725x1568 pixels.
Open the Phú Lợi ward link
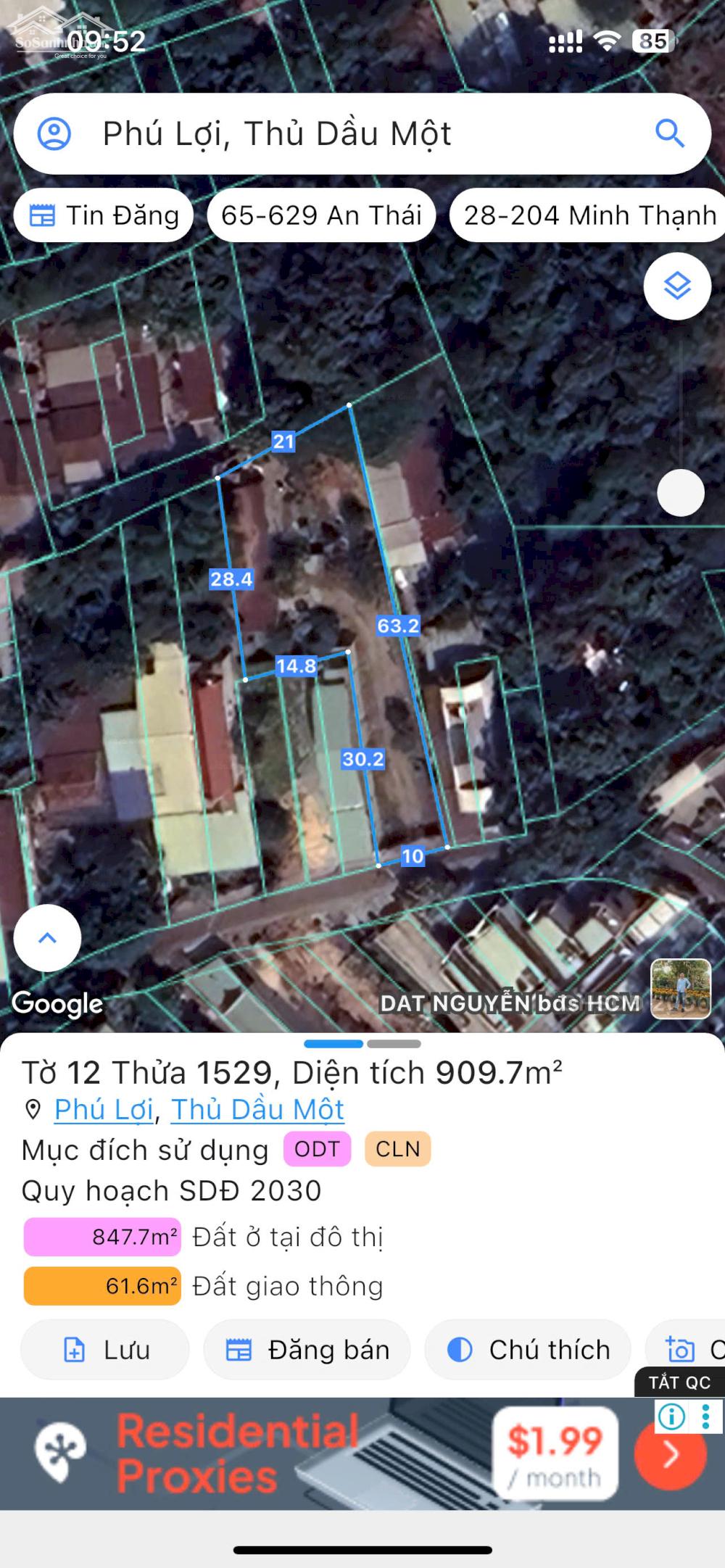104,1110
